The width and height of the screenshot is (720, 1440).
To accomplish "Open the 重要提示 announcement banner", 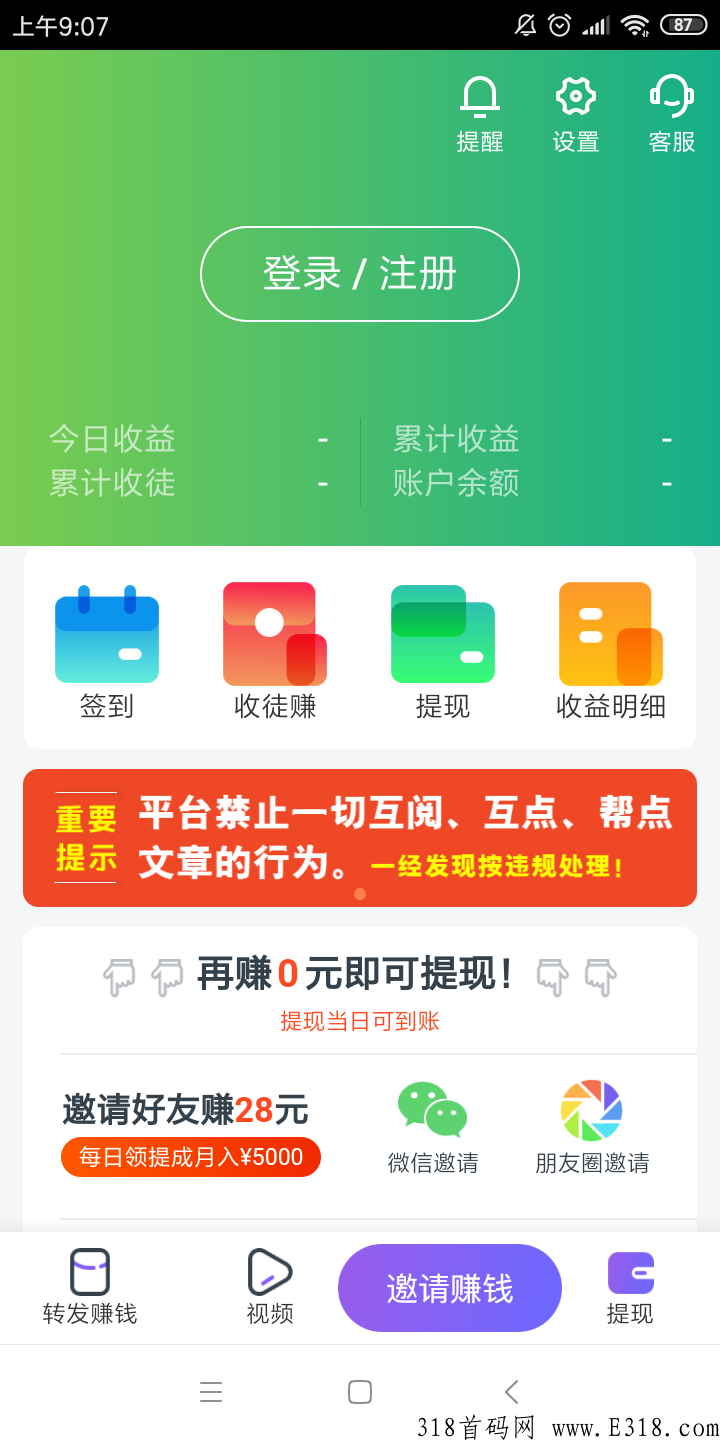I will (360, 837).
